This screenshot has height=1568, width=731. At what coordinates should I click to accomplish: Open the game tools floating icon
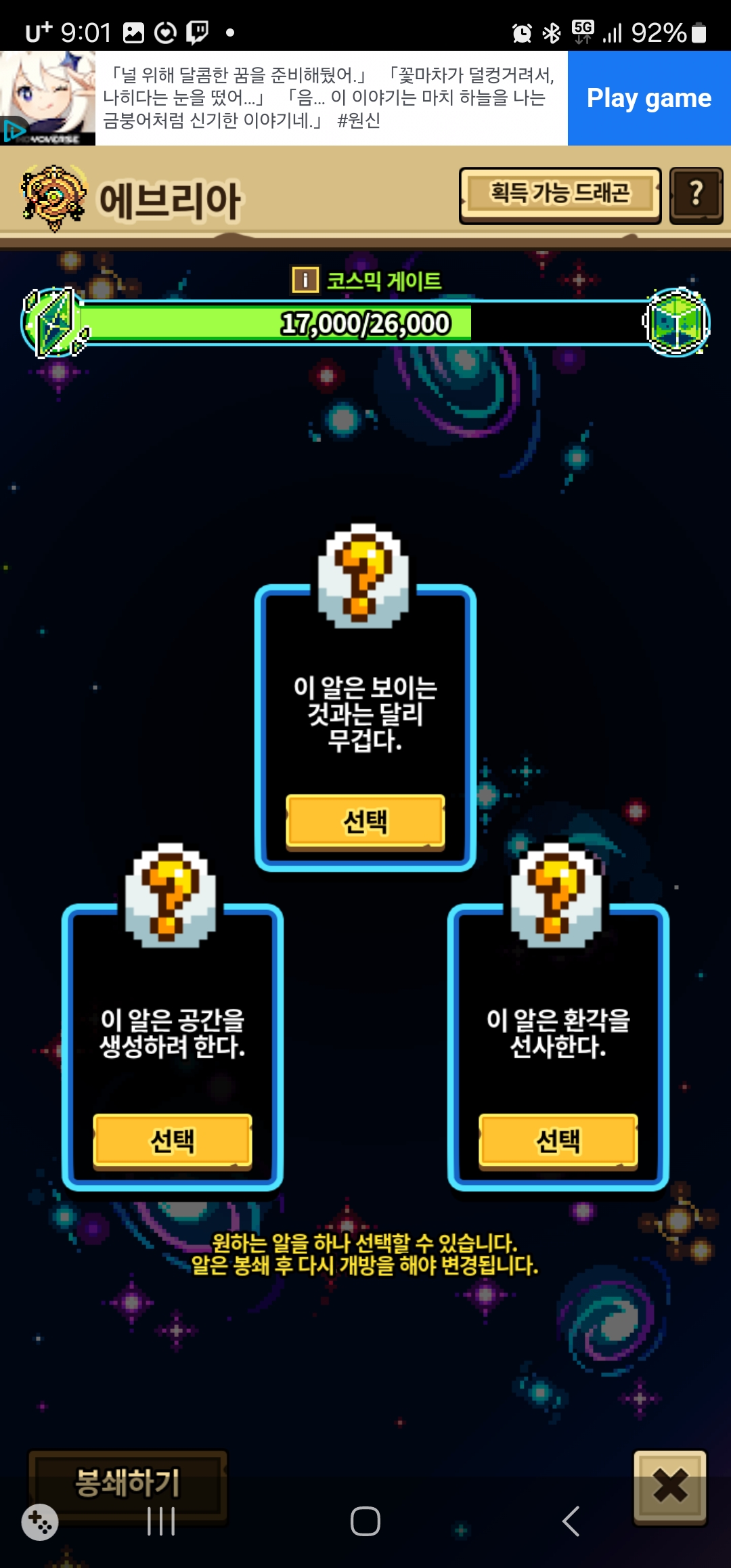pos(40,1522)
